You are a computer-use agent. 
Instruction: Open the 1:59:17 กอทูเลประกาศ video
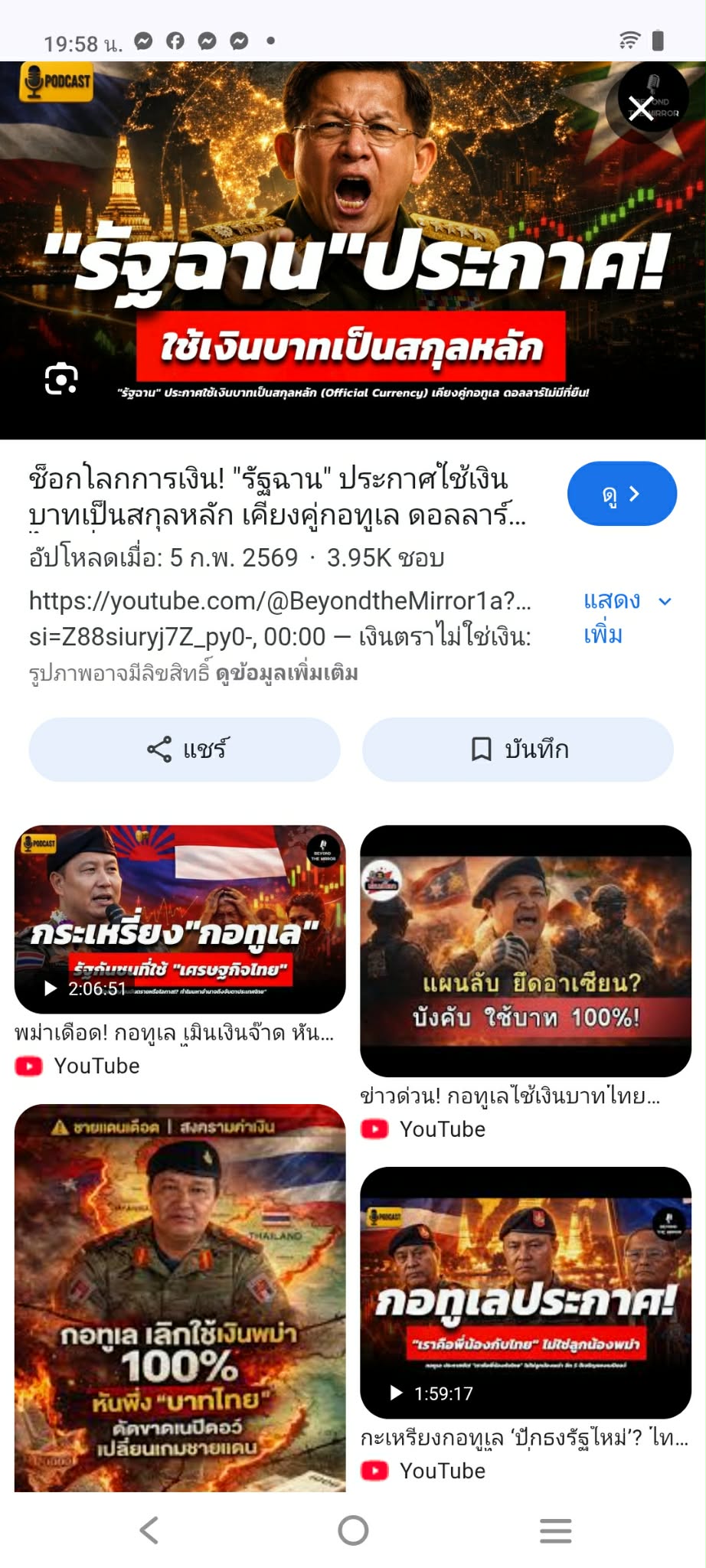click(x=525, y=1292)
